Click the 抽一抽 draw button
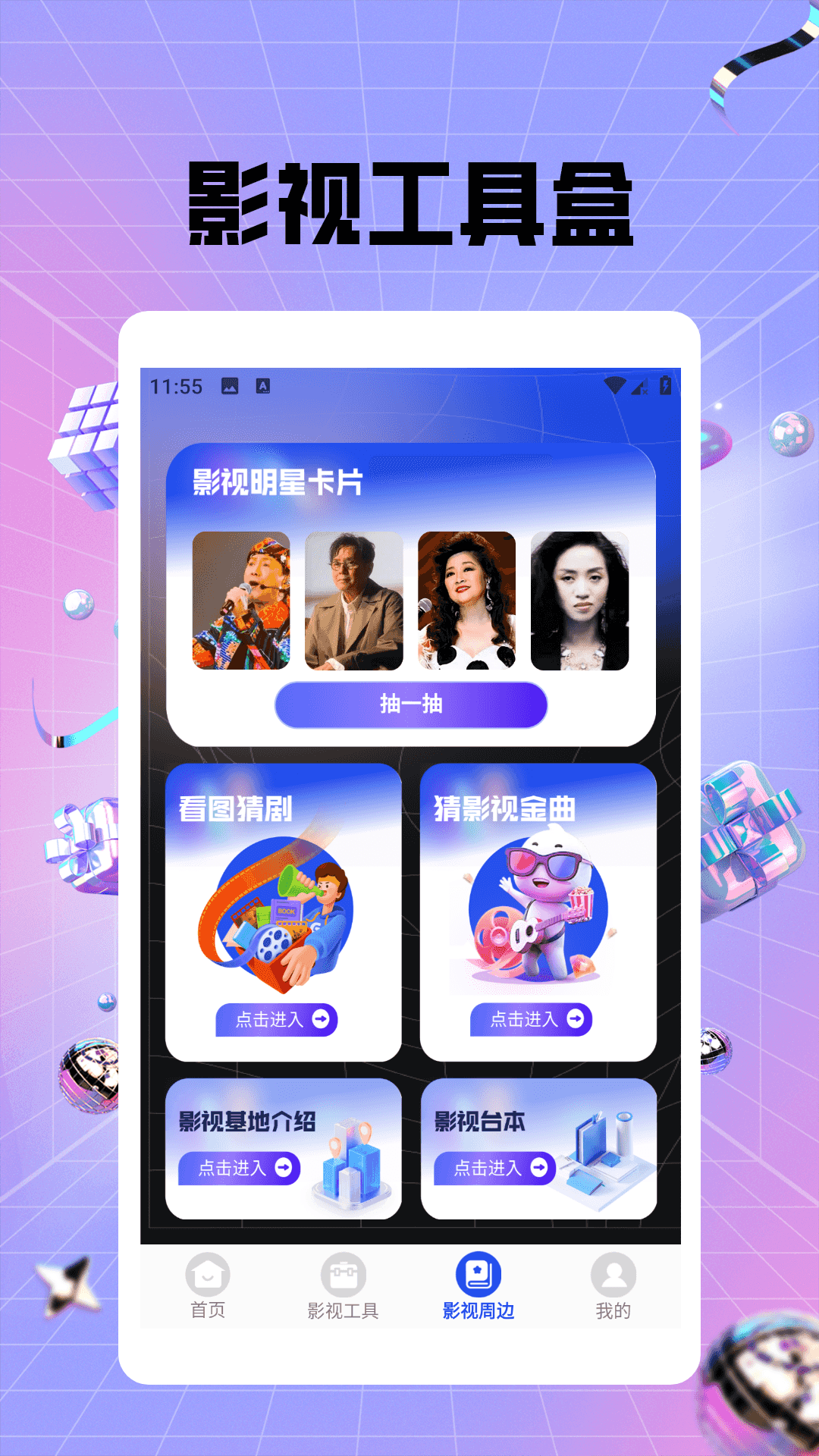The width and height of the screenshot is (819, 1456). (x=409, y=705)
